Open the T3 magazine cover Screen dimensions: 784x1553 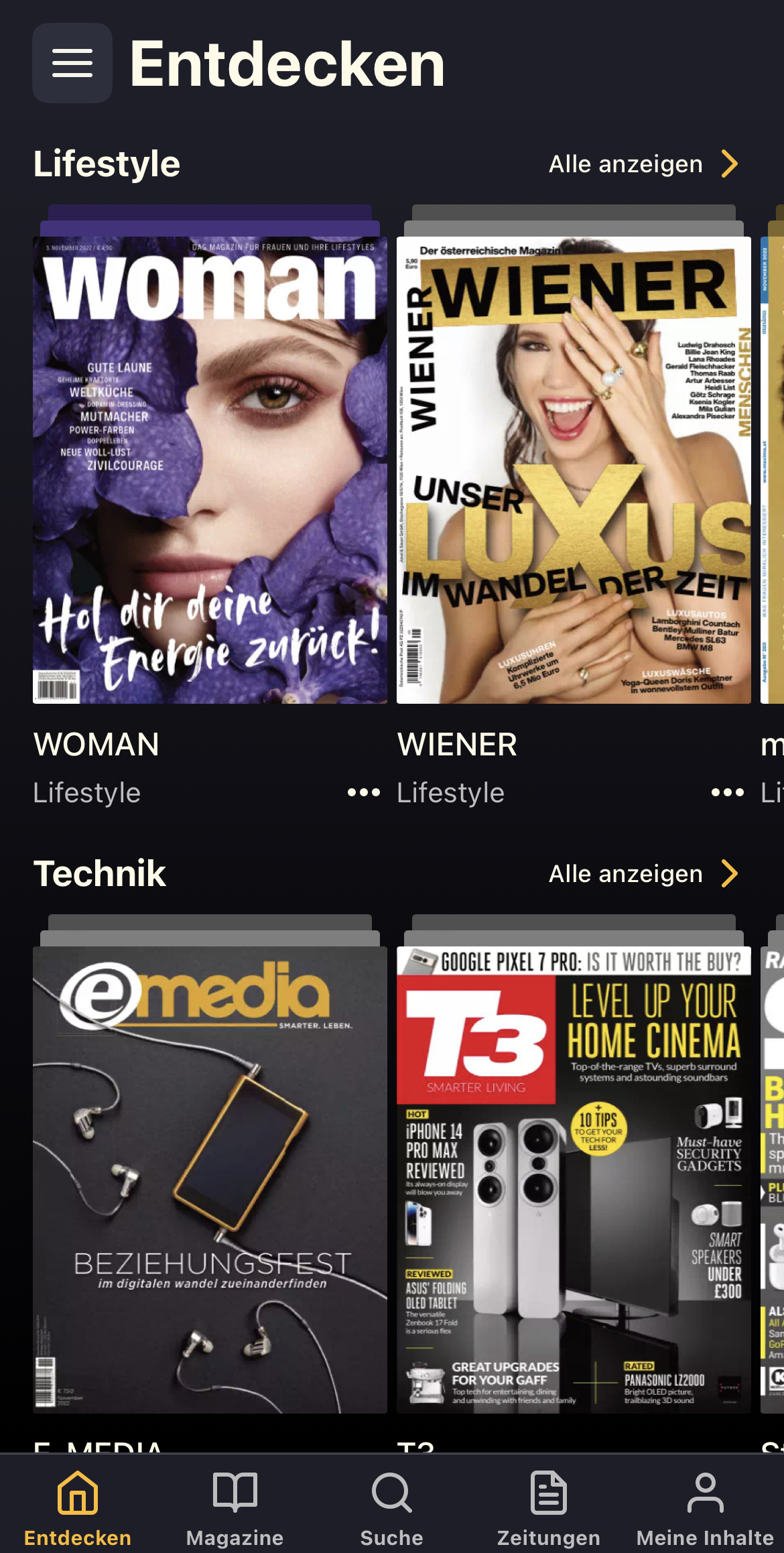(573, 1180)
